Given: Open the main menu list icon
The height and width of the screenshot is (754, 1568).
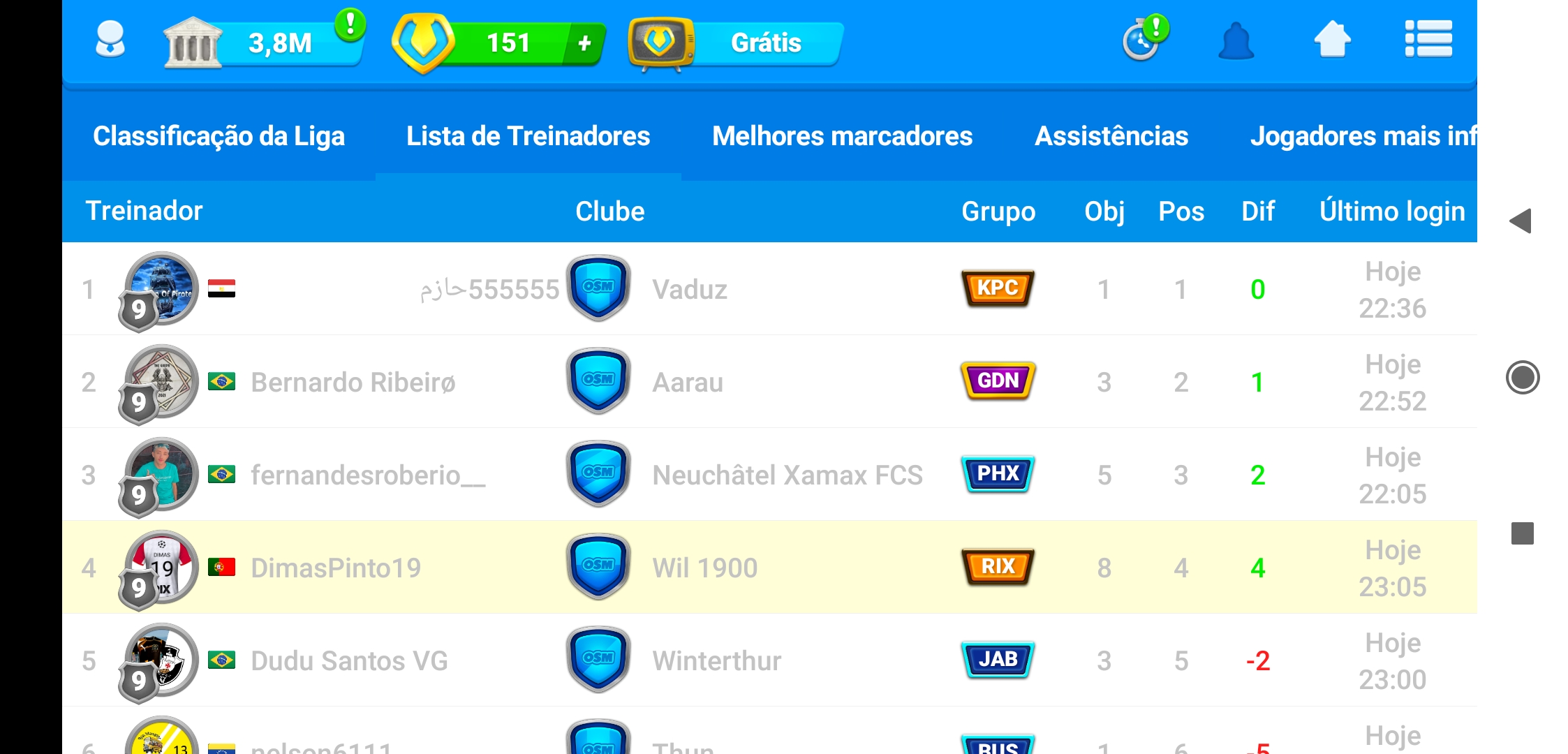Looking at the screenshot, I should point(1428,39).
